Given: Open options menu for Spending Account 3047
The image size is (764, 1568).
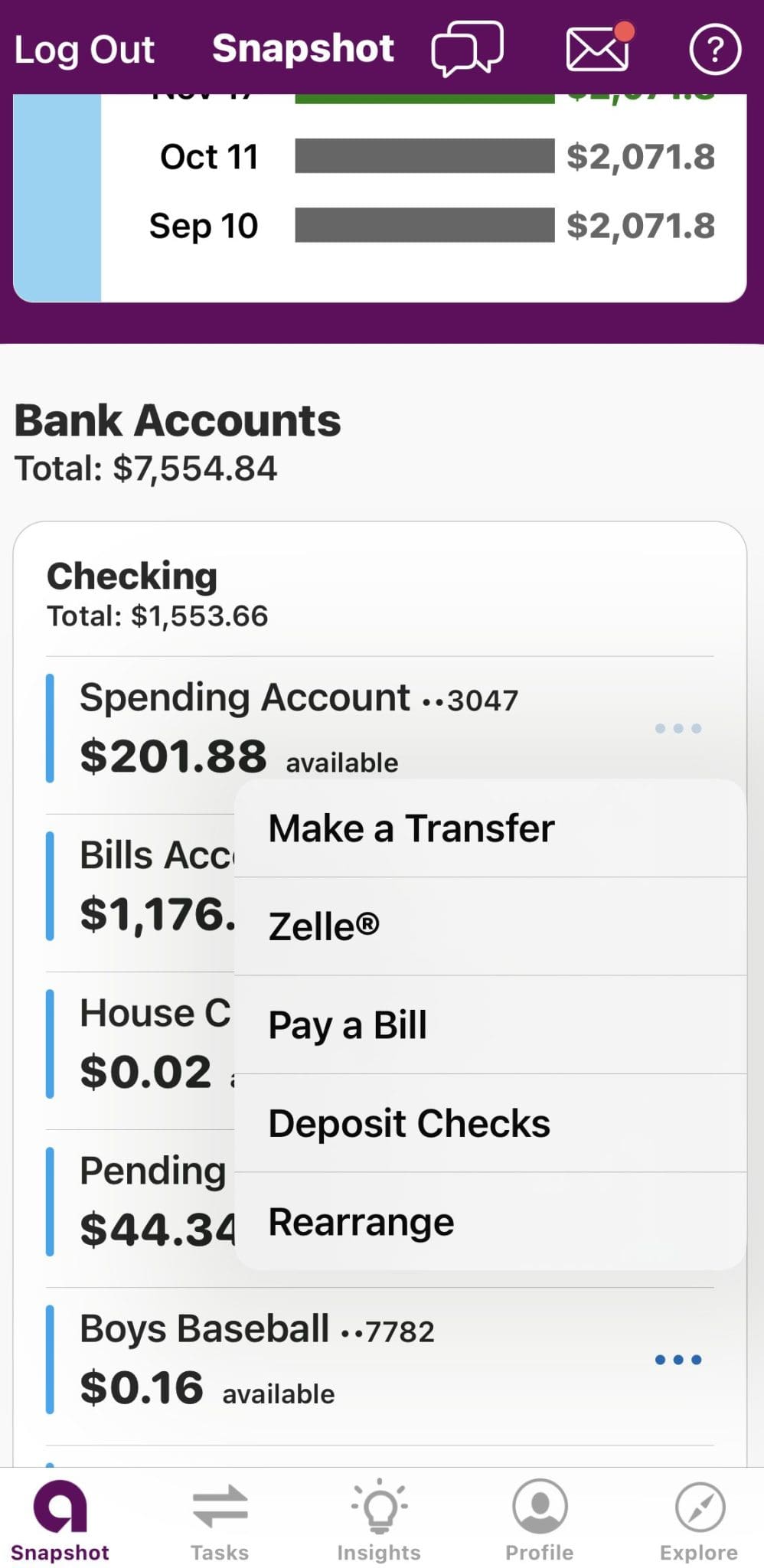Looking at the screenshot, I should pyautogui.click(x=677, y=727).
